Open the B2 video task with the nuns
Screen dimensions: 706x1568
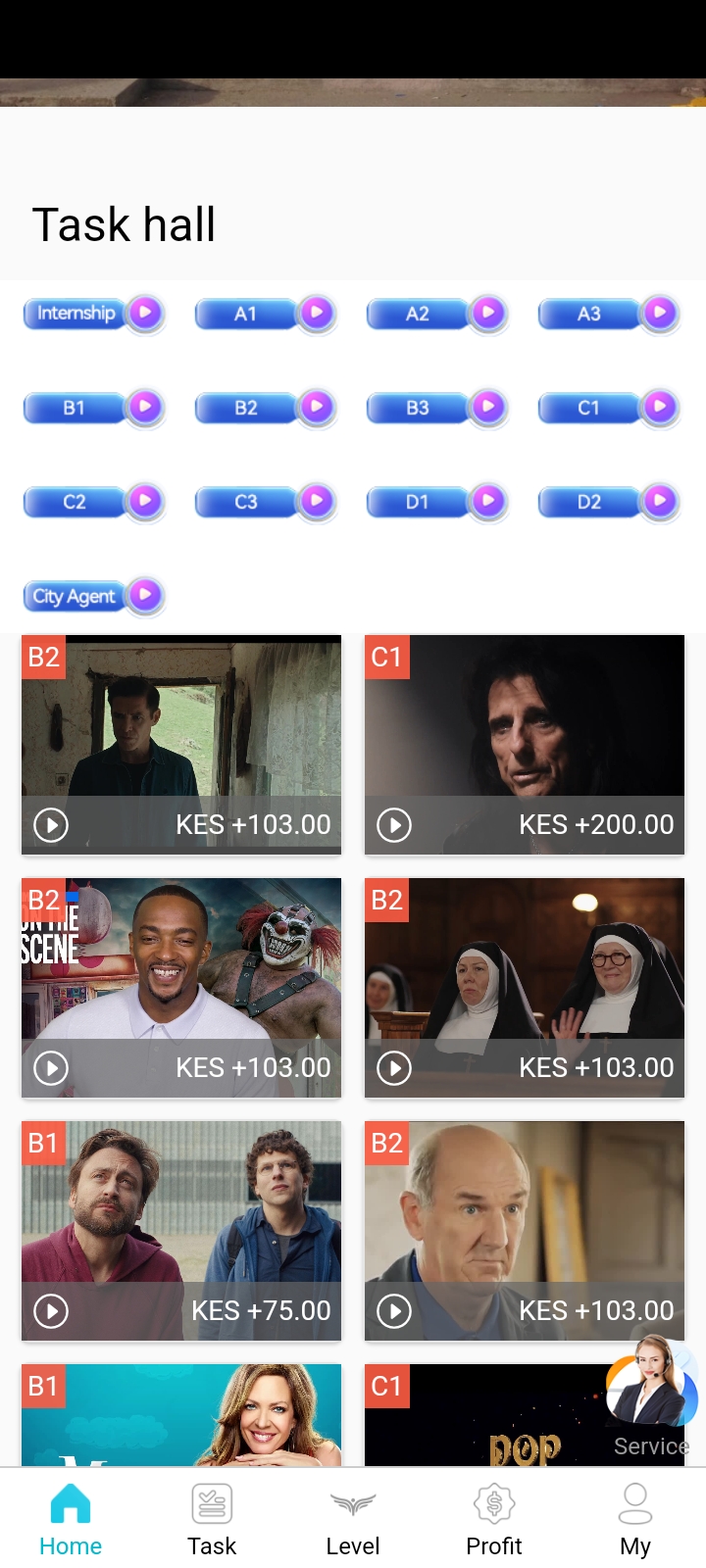525,988
